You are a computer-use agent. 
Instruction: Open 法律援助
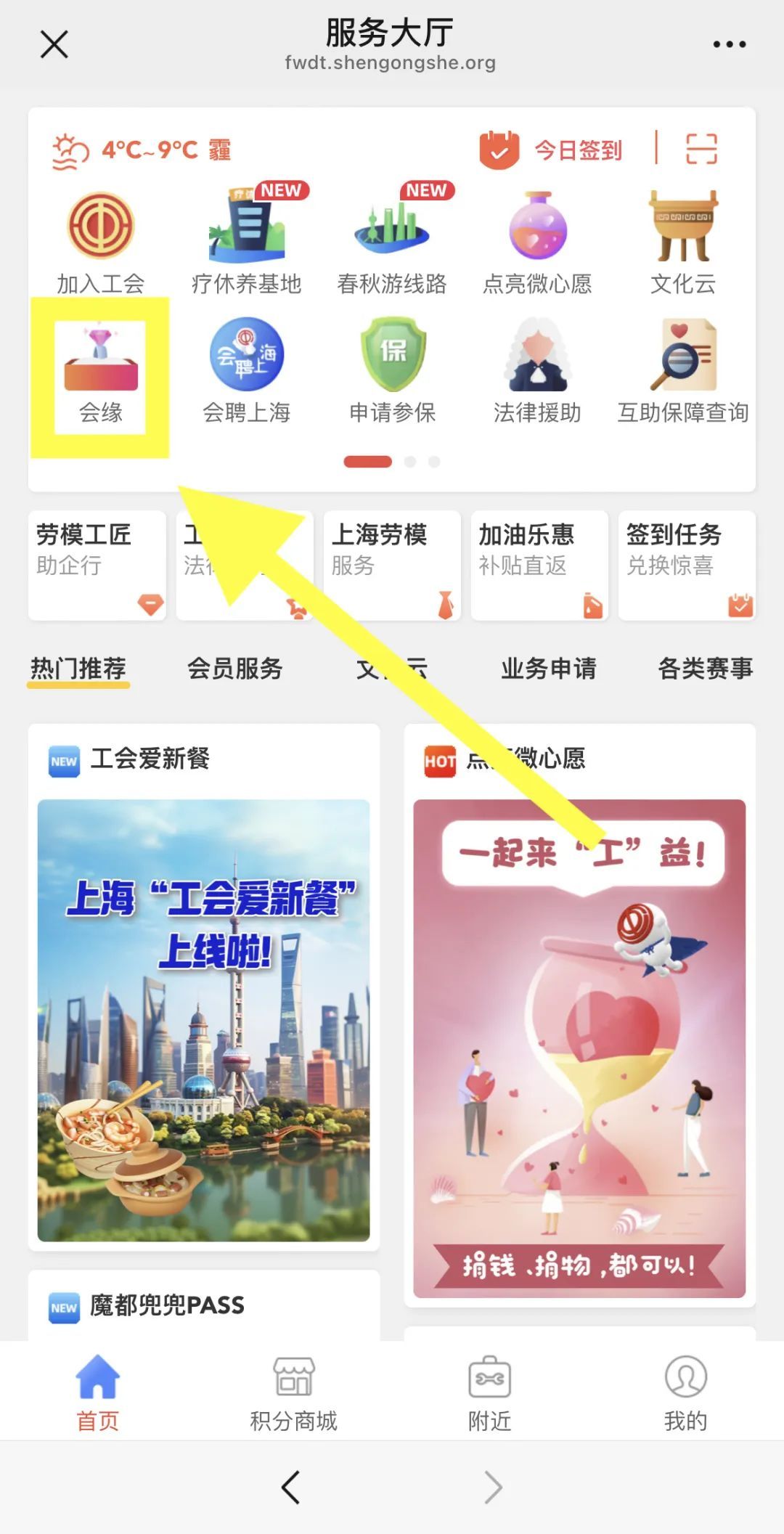point(537,372)
